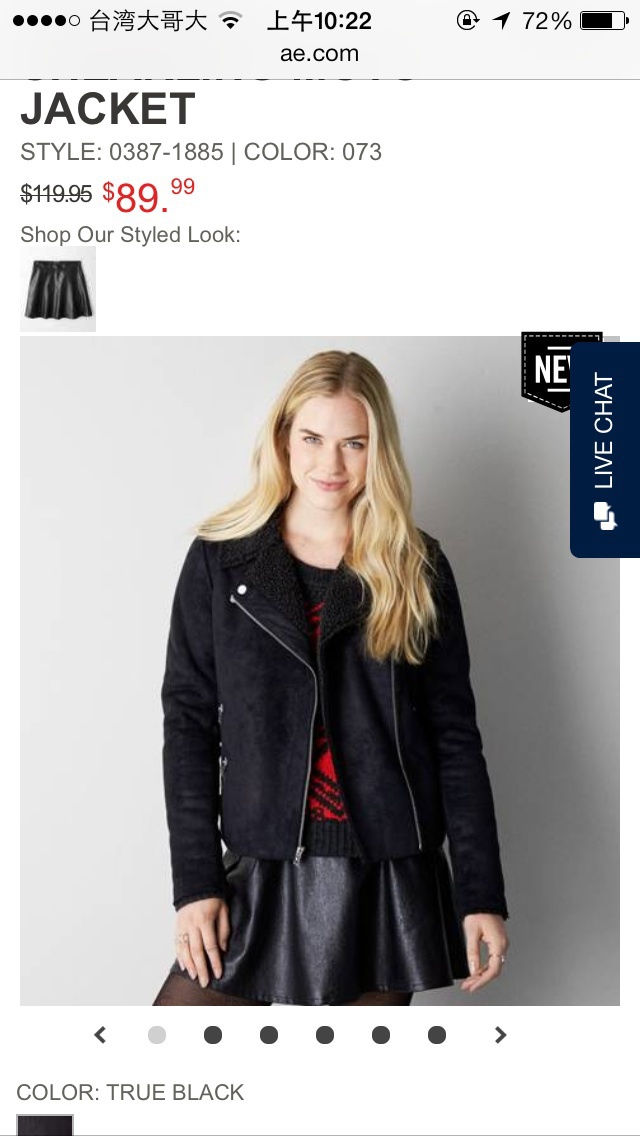Image resolution: width=640 pixels, height=1136 pixels.
Task: Jump to the last photo dot
Action: pyautogui.click(x=436, y=1035)
